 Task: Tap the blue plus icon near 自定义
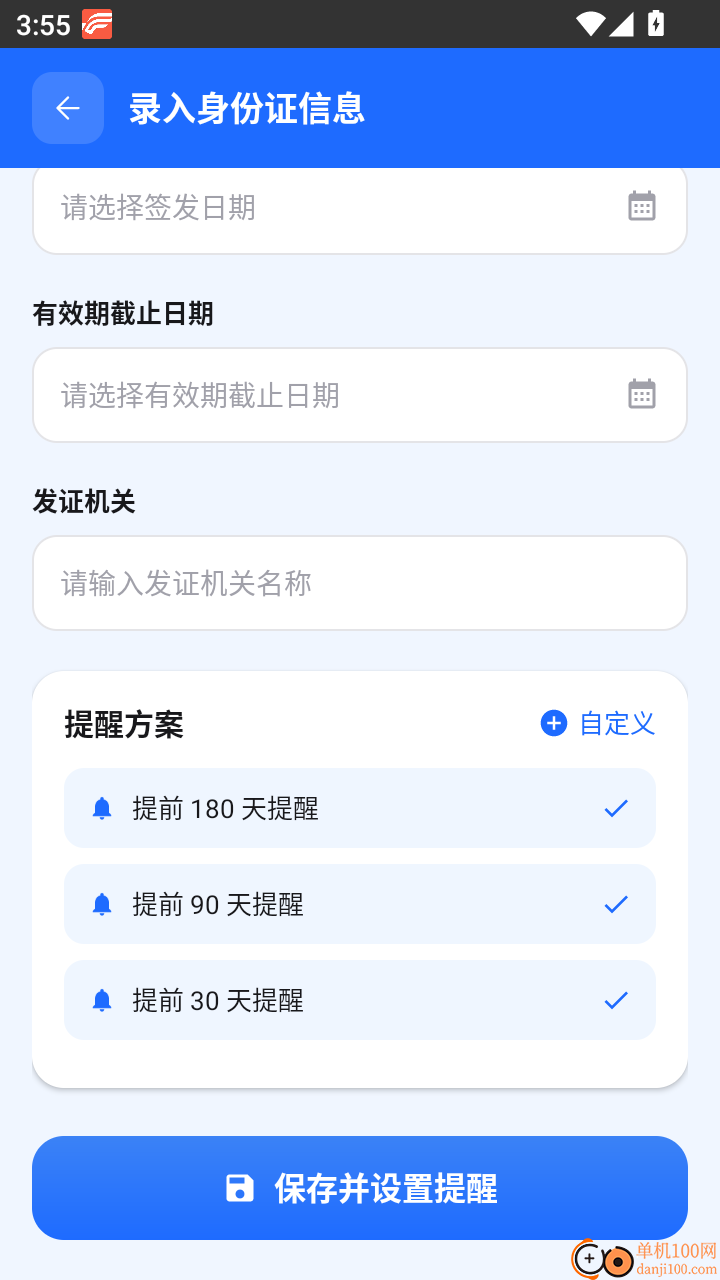pyautogui.click(x=554, y=723)
